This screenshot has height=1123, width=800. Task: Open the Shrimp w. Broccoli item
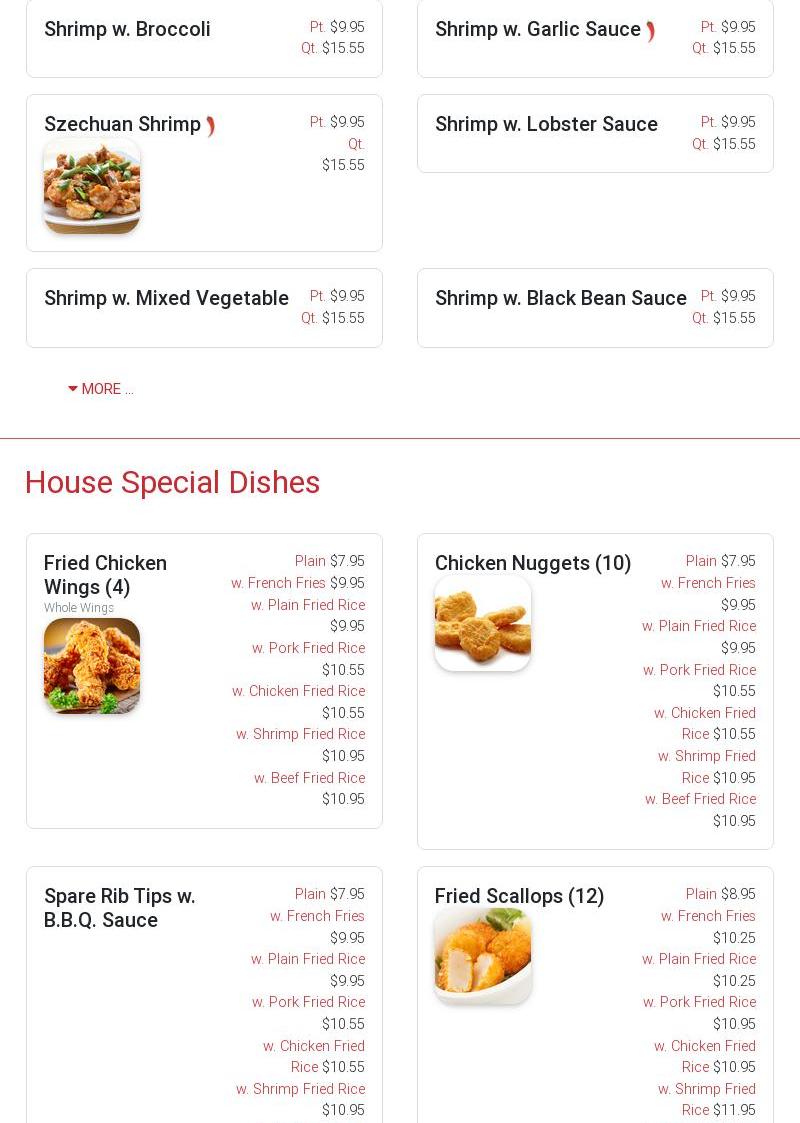coord(128,30)
